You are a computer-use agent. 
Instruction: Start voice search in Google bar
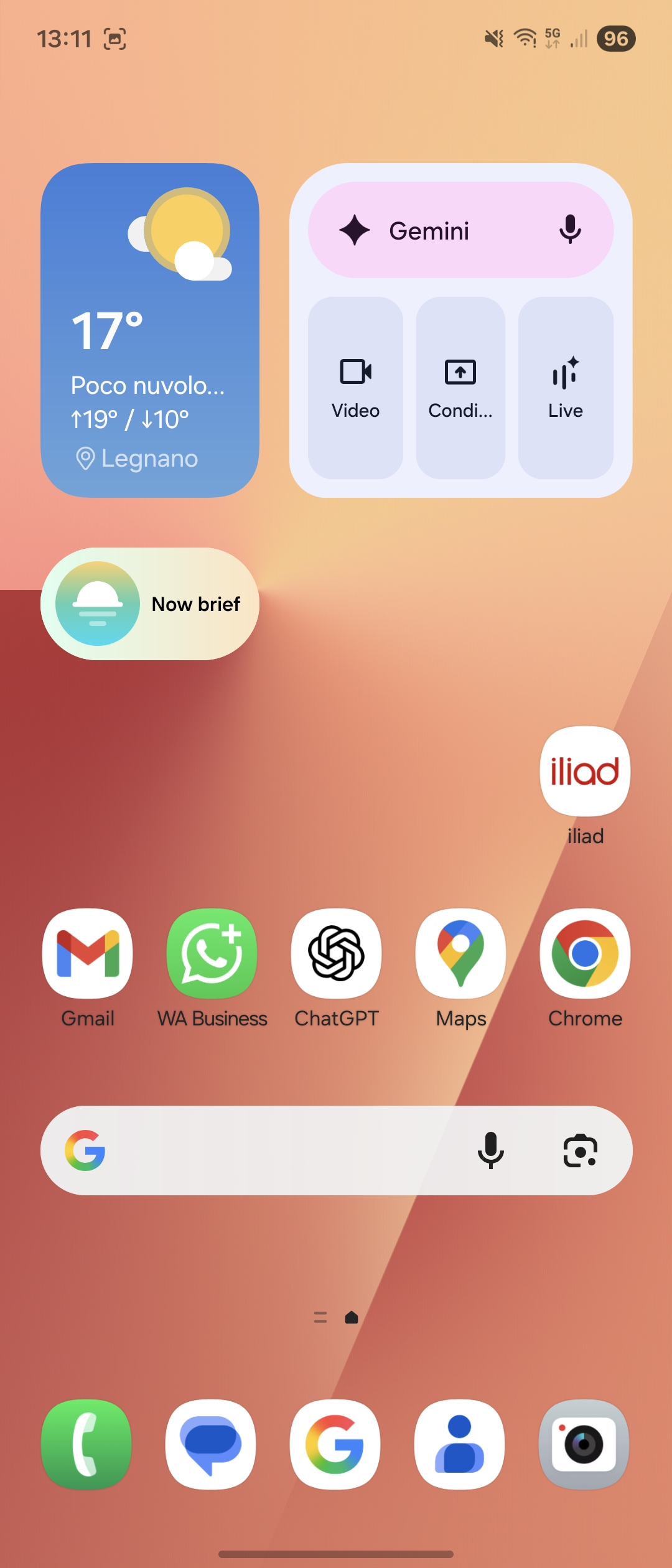click(x=490, y=1150)
